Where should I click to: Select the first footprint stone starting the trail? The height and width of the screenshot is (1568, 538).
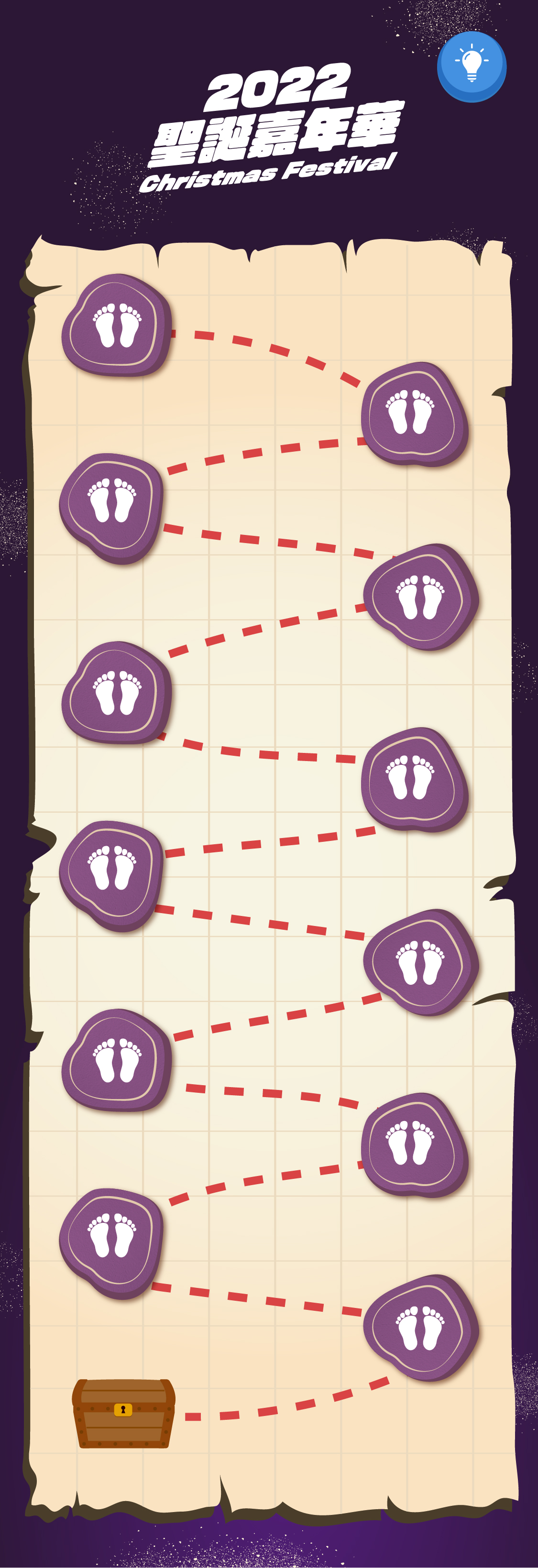tap(116, 325)
